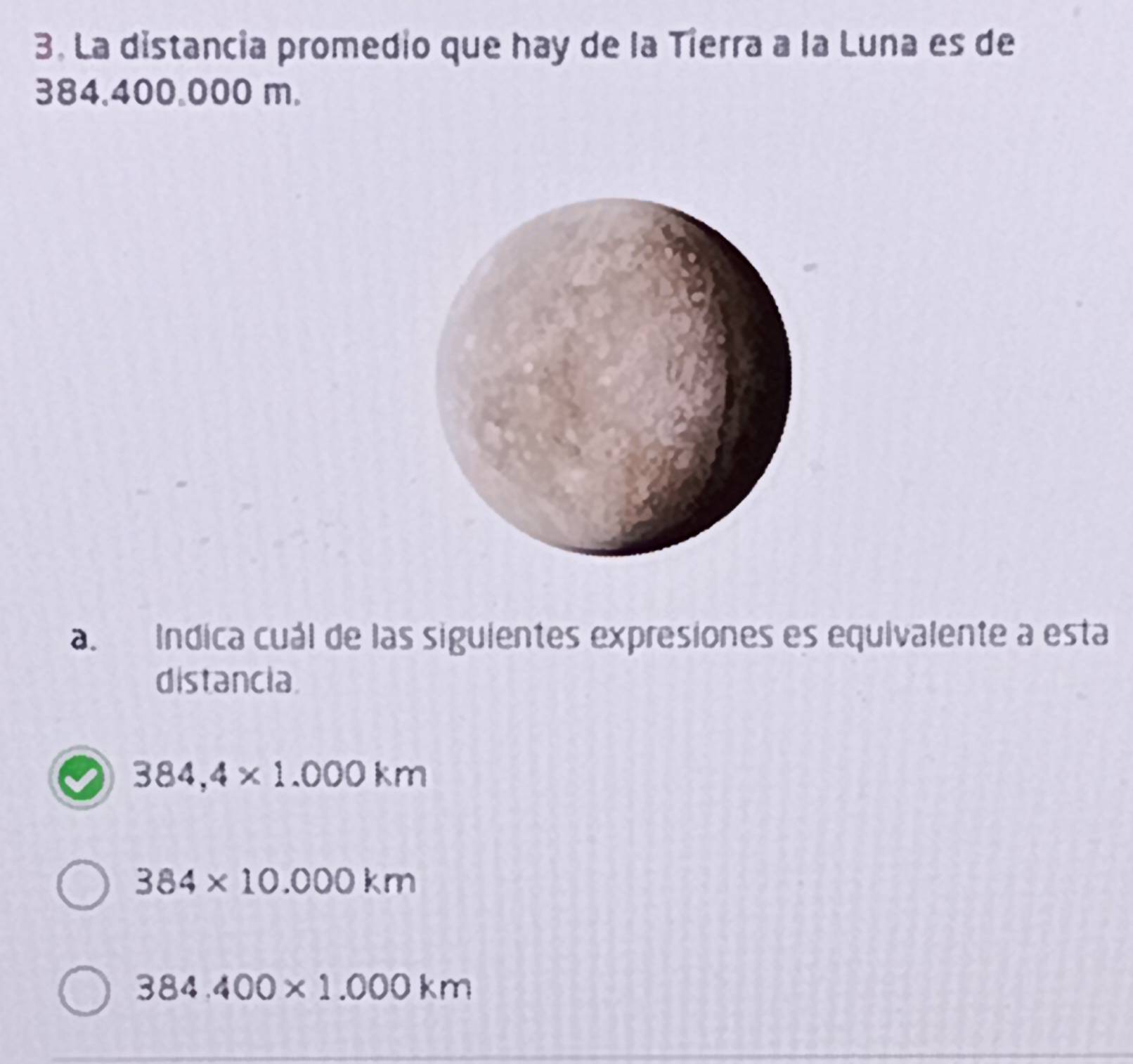Select the 384,4 × 1.000 km answer

(83, 777)
